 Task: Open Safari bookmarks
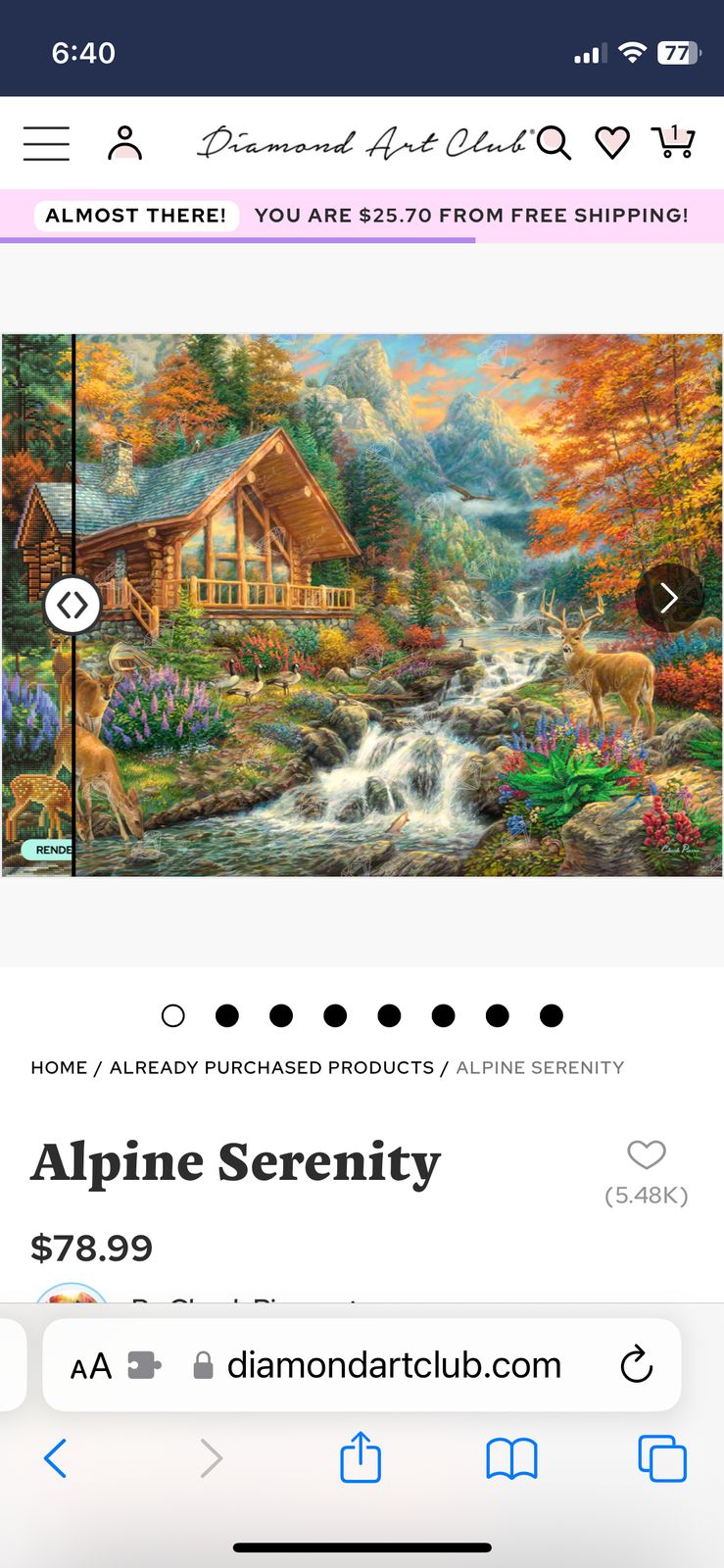pyautogui.click(x=511, y=1458)
